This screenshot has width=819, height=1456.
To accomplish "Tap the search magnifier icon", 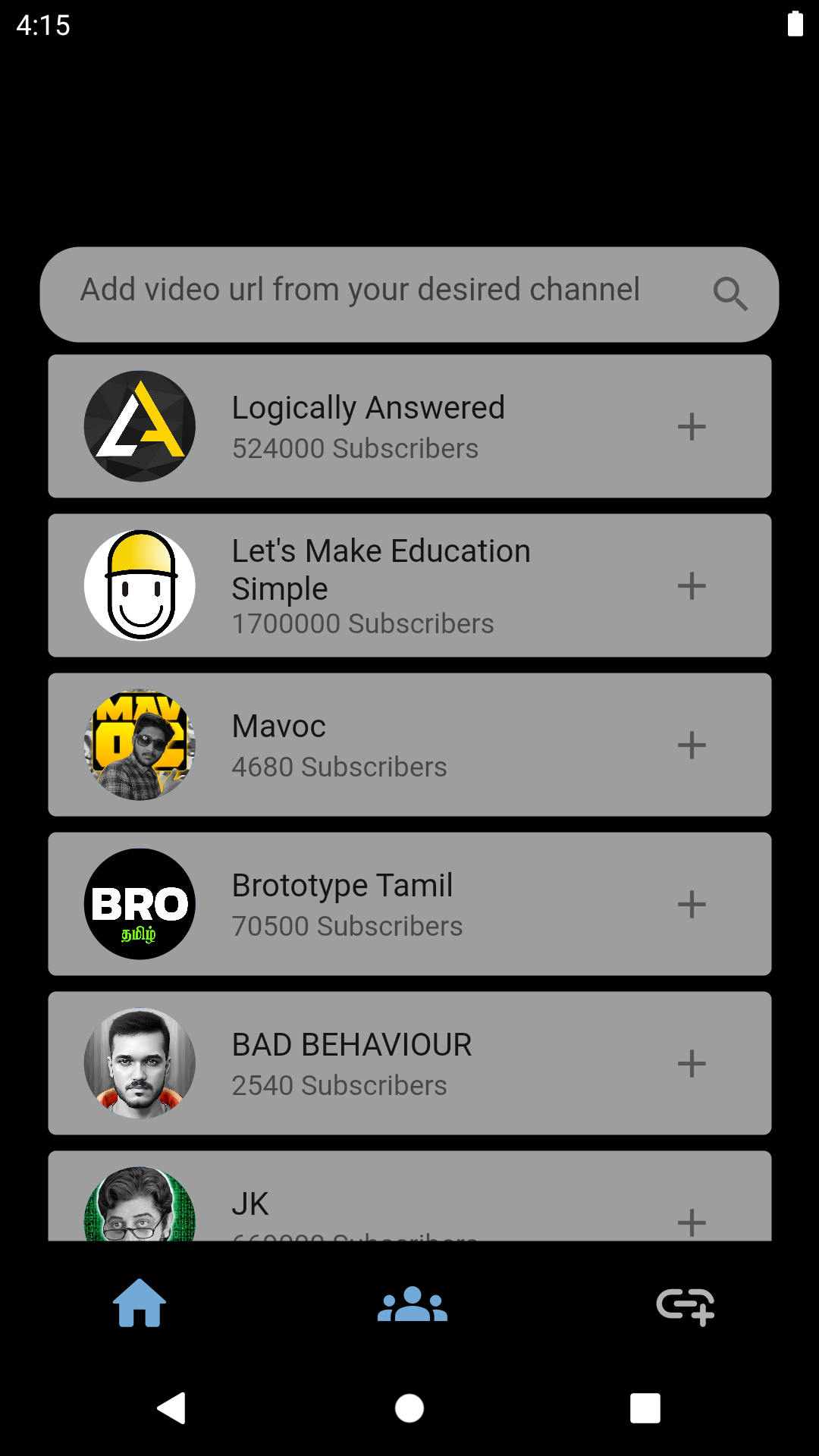I will coord(730,293).
